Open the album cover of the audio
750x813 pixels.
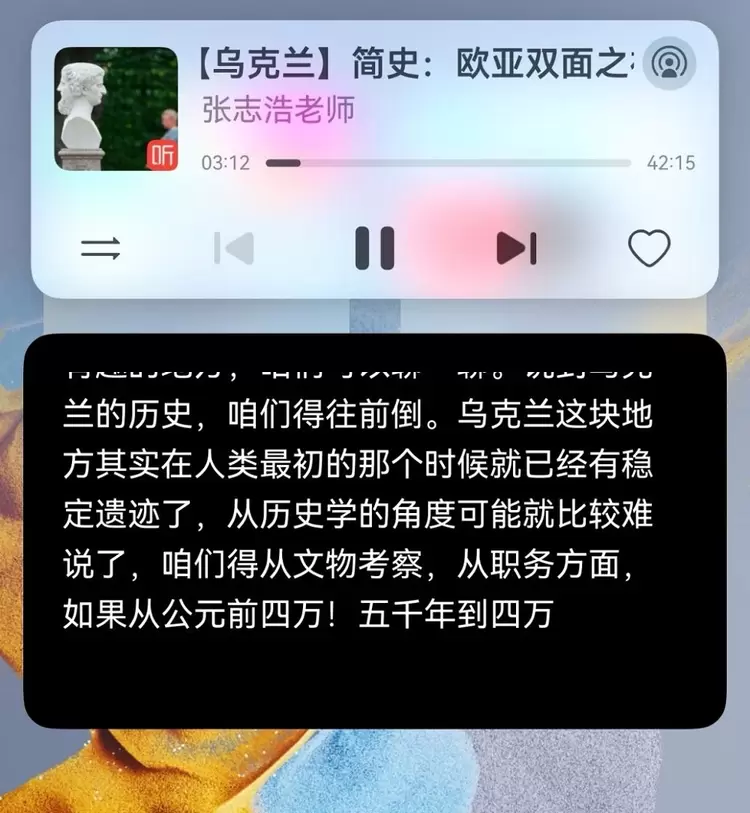(x=116, y=109)
